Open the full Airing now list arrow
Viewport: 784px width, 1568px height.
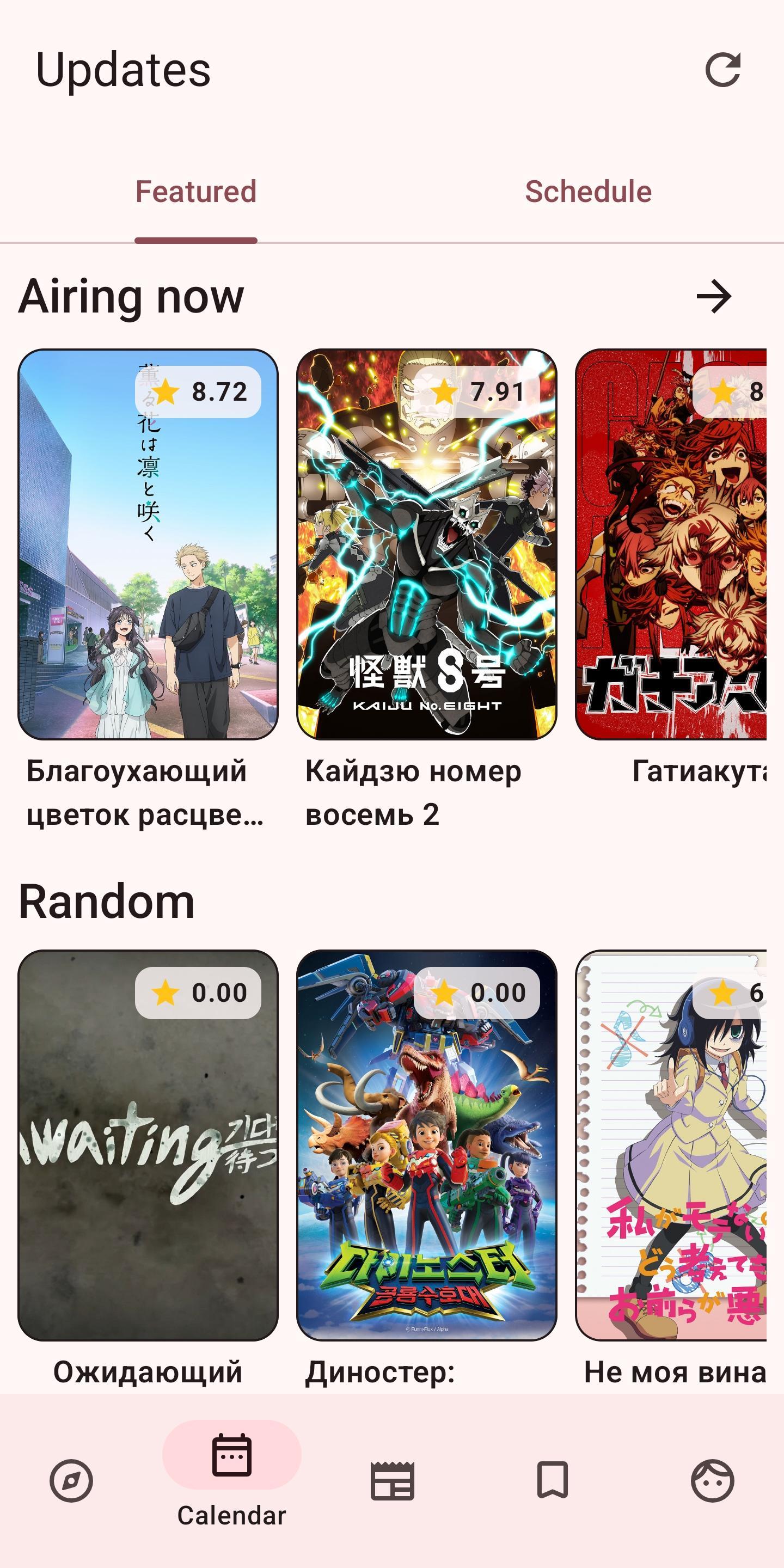click(713, 297)
